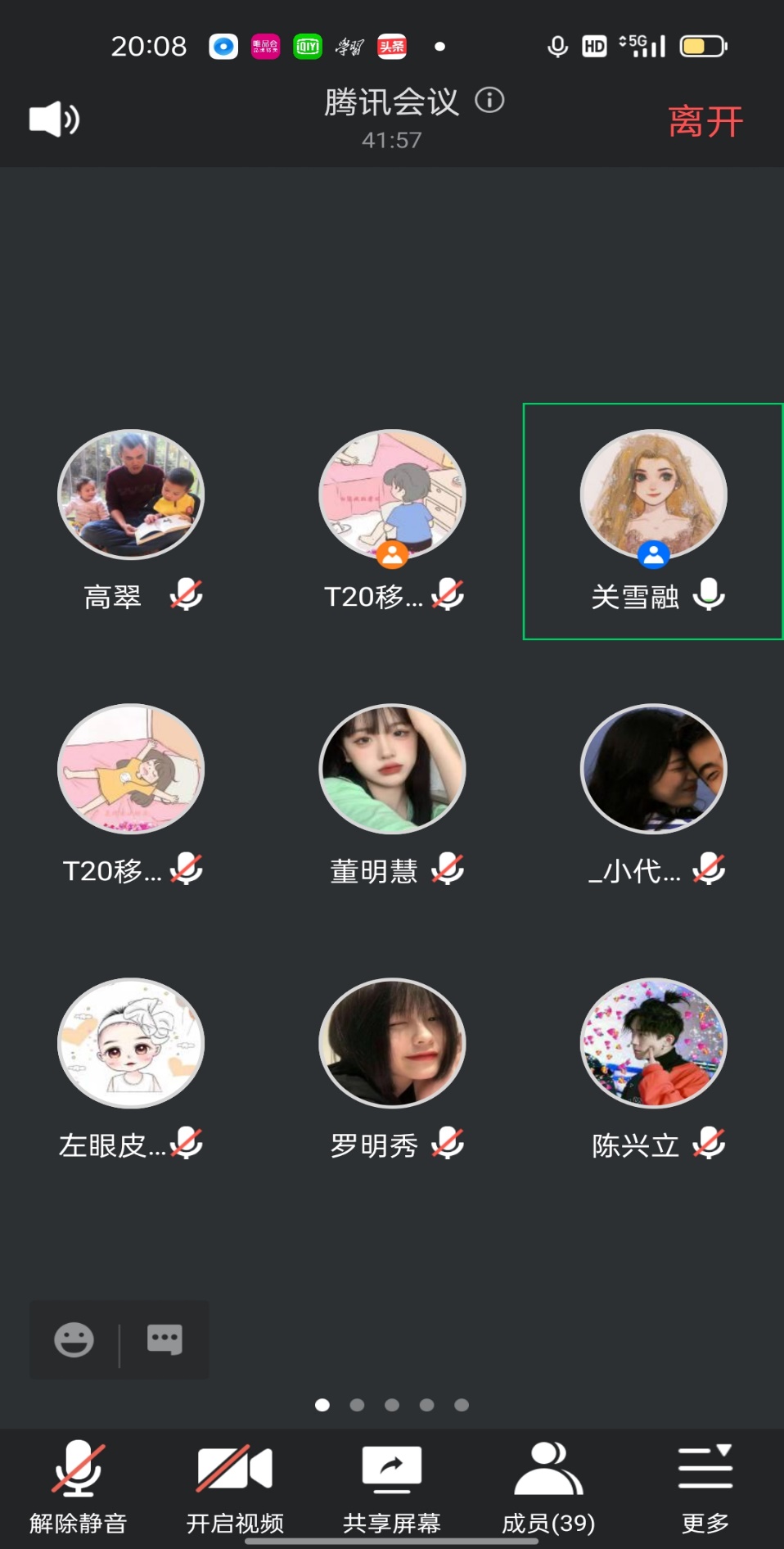The image size is (784, 1549).
Task: Toggle the speaker audio output icon
Action: pyautogui.click(x=54, y=120)
